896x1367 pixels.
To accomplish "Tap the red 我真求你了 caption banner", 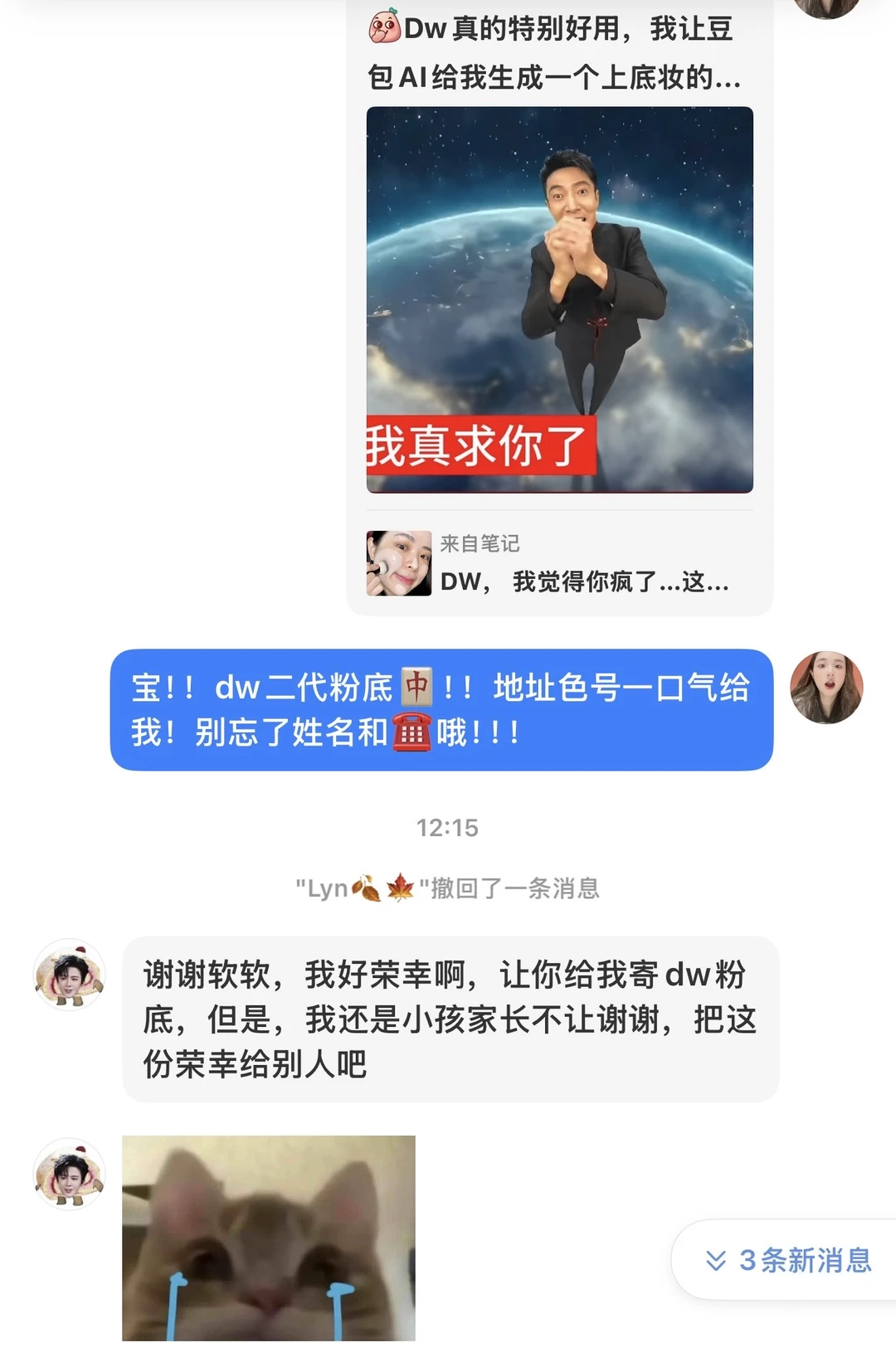I will pyautogui.click(x=481, y=446).
